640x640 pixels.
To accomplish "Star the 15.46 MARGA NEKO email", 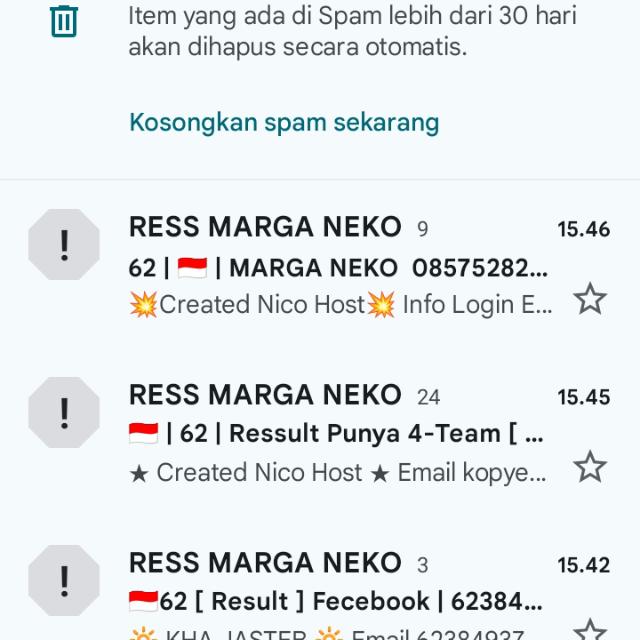I will tap(590, 299).
